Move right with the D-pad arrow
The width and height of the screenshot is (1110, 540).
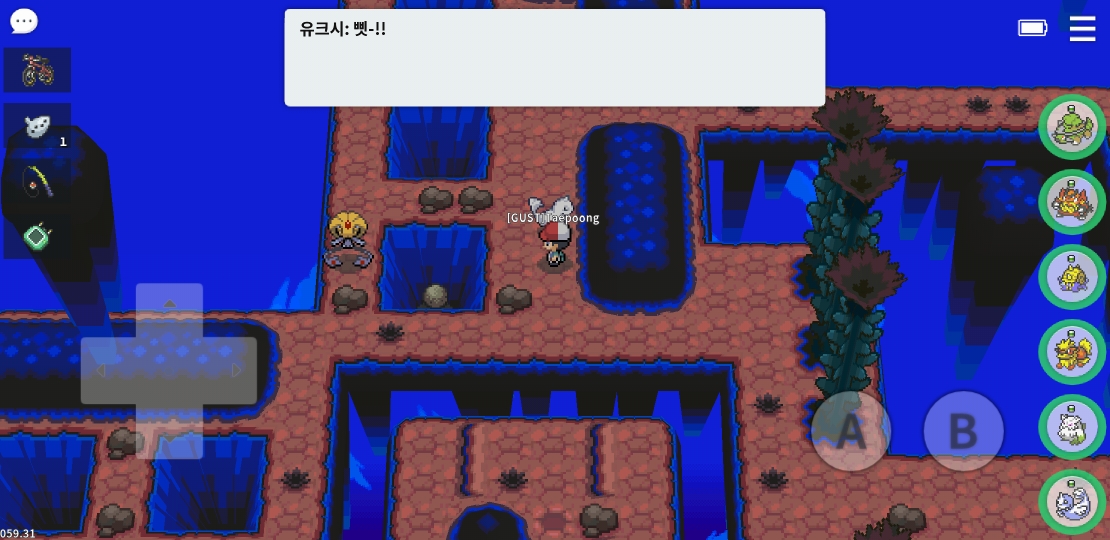pyautogui.click(x=237, y=371)
